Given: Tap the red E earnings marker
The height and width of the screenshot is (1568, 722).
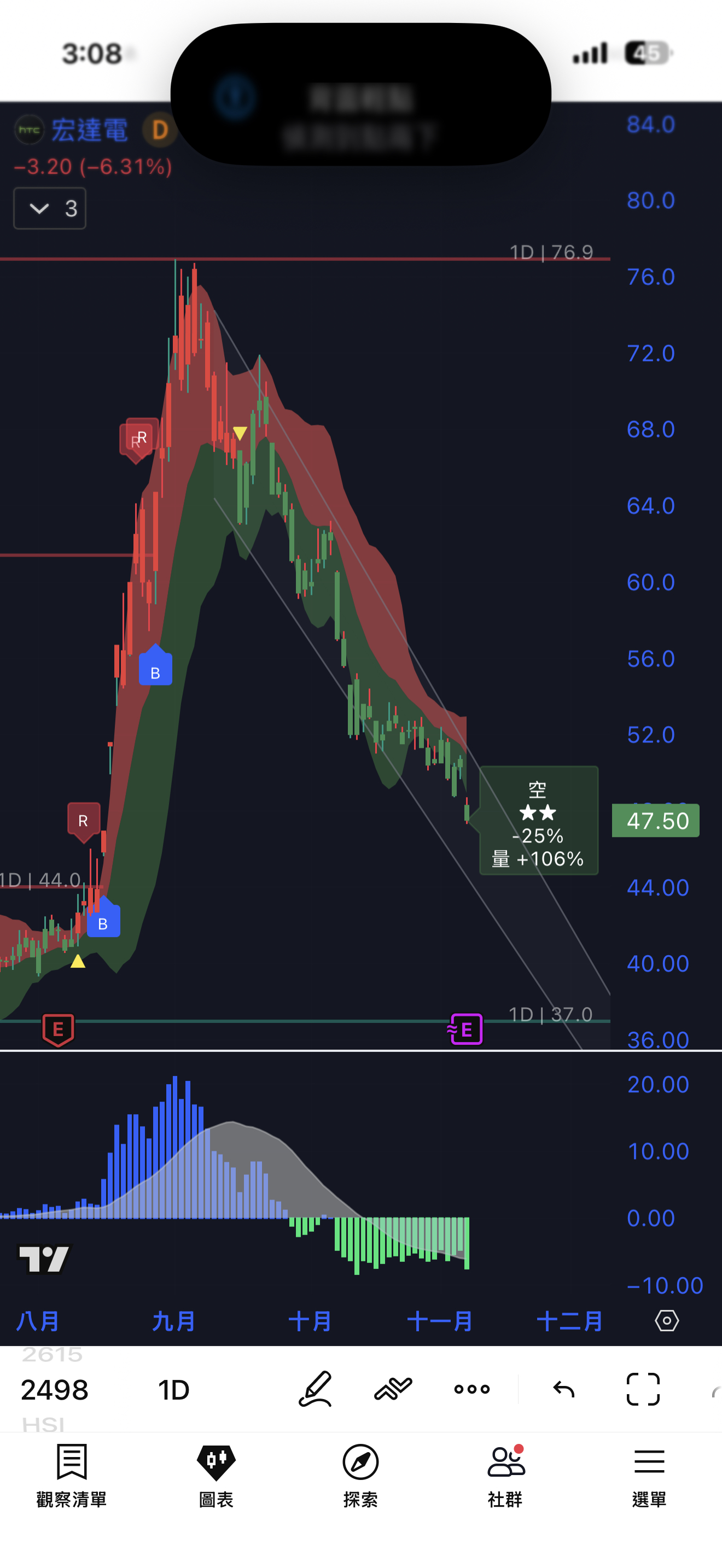Looking at the screenshot, I should [x=59, y=1029].
